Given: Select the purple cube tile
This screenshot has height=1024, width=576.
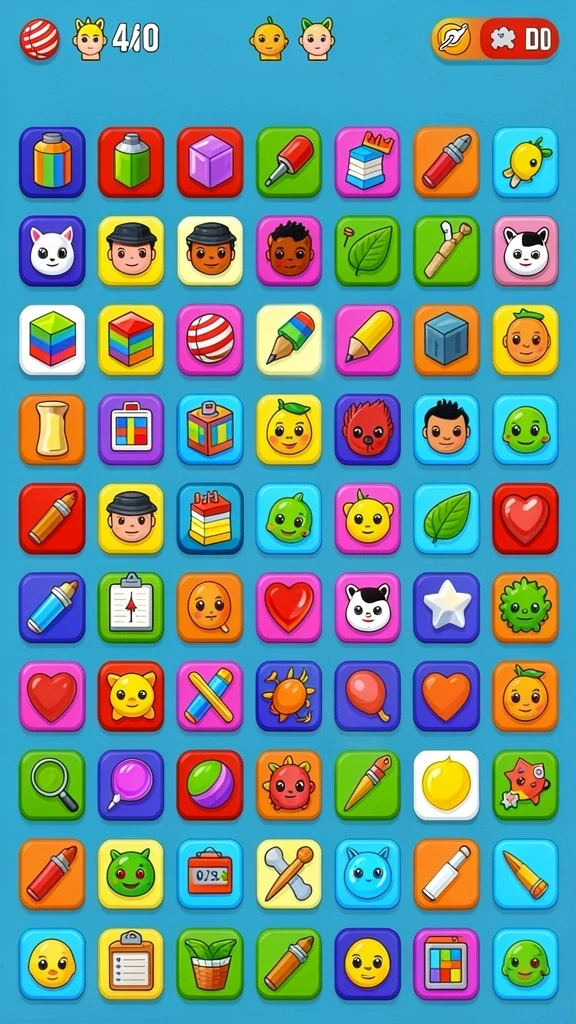Looking at the screenshot, I should 210,162.
